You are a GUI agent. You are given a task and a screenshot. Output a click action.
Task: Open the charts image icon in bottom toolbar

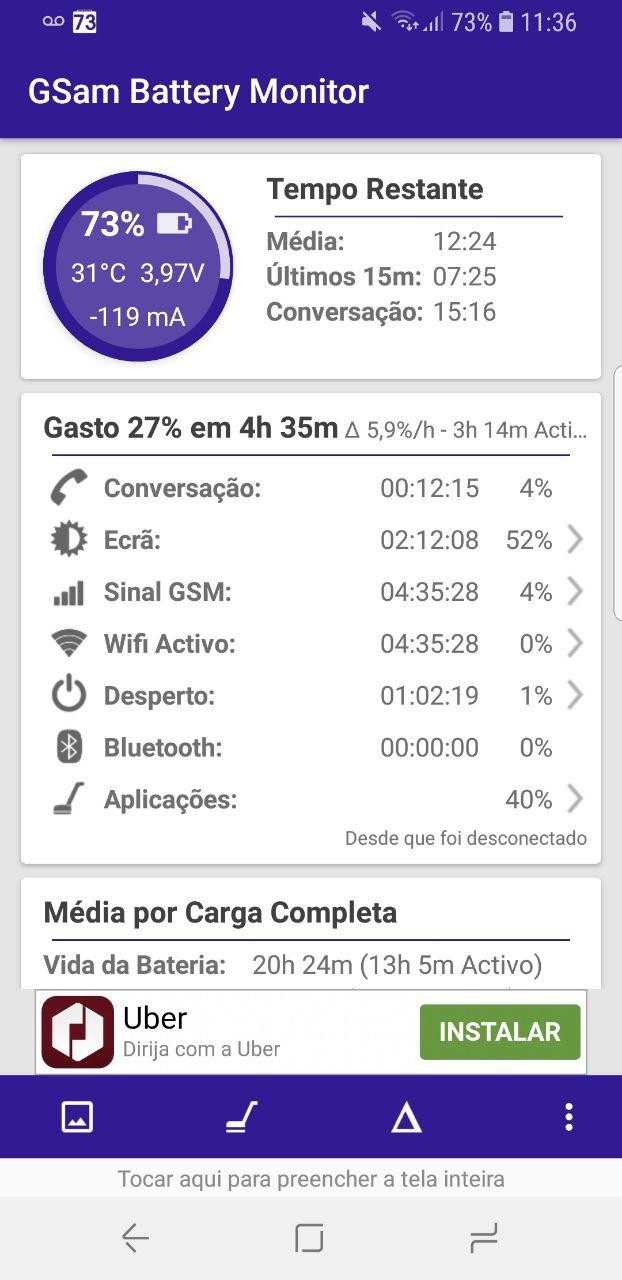(77, 1117)
